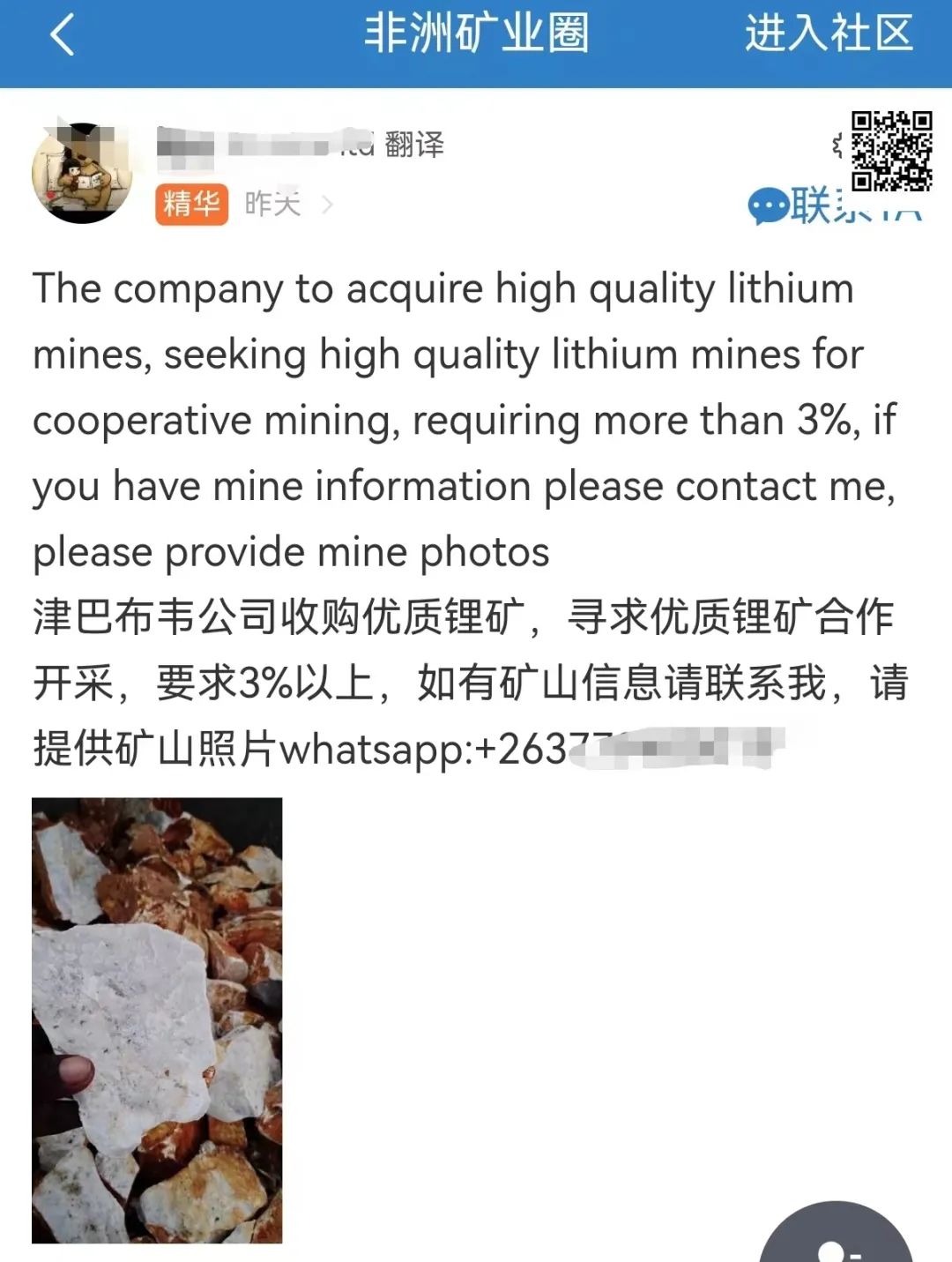The height and width of the screenshot is (1262, 952).
Task: Tap the 联系TA contact button
Action: 833,207
